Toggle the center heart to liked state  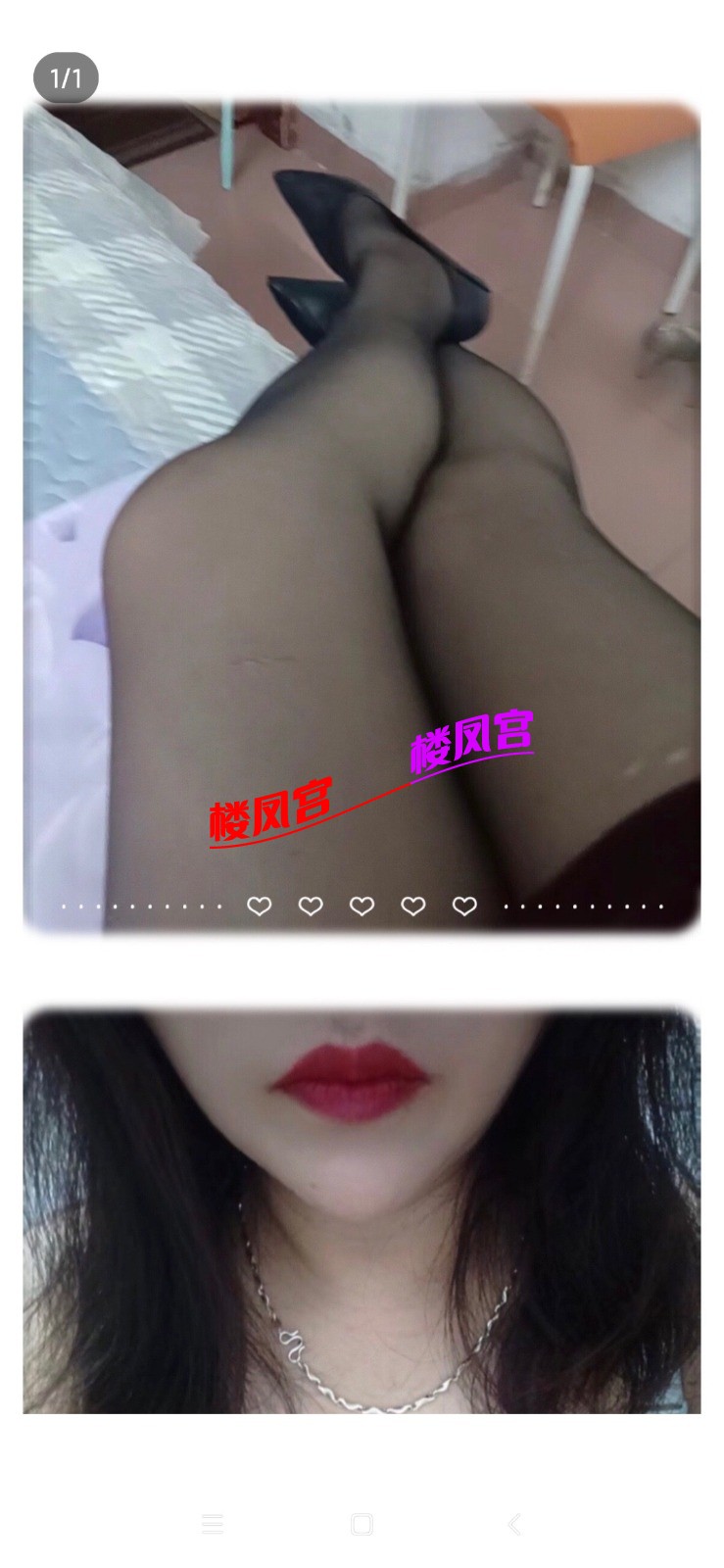[x=362, y=906]
